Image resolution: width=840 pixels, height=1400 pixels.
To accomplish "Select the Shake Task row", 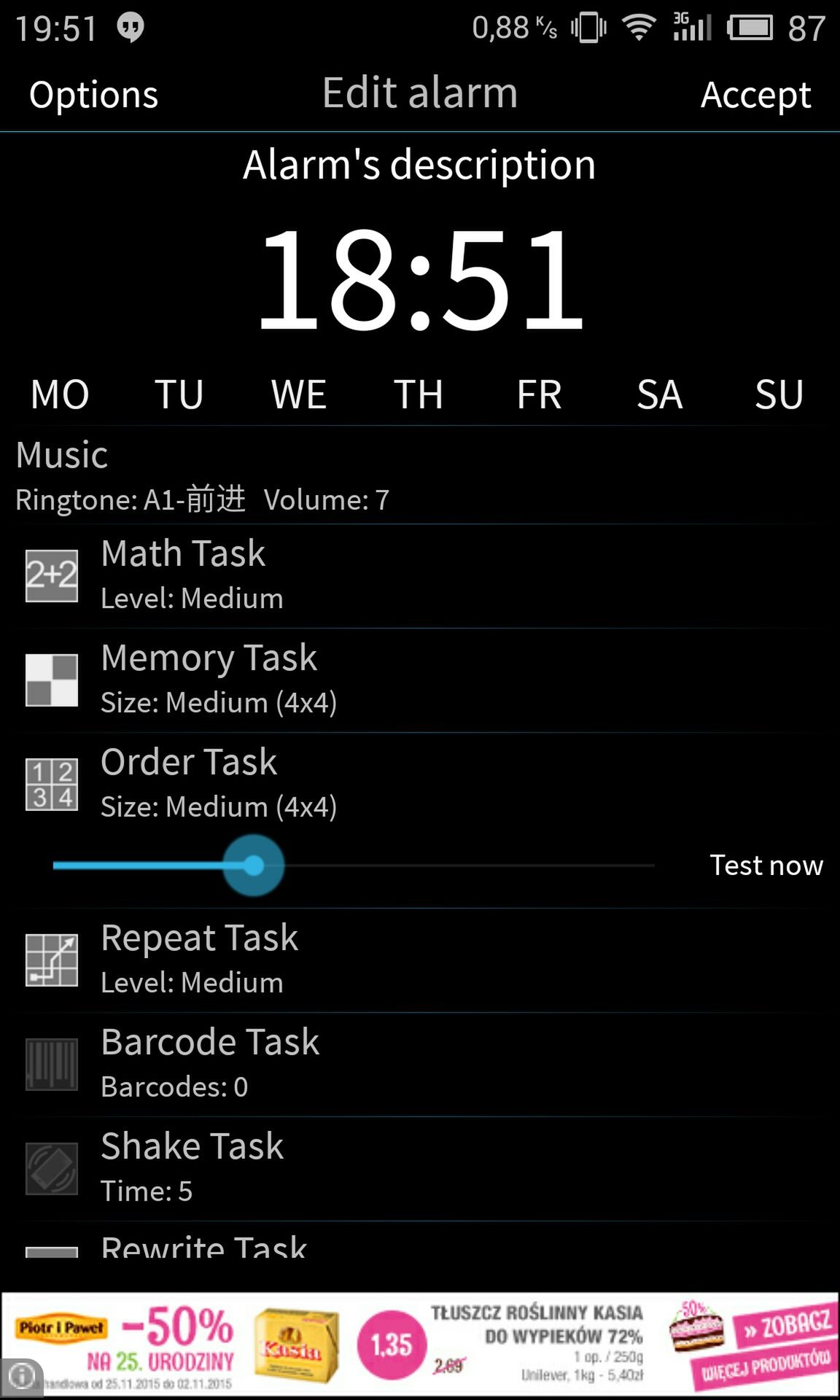I will tap(420, 1169).
